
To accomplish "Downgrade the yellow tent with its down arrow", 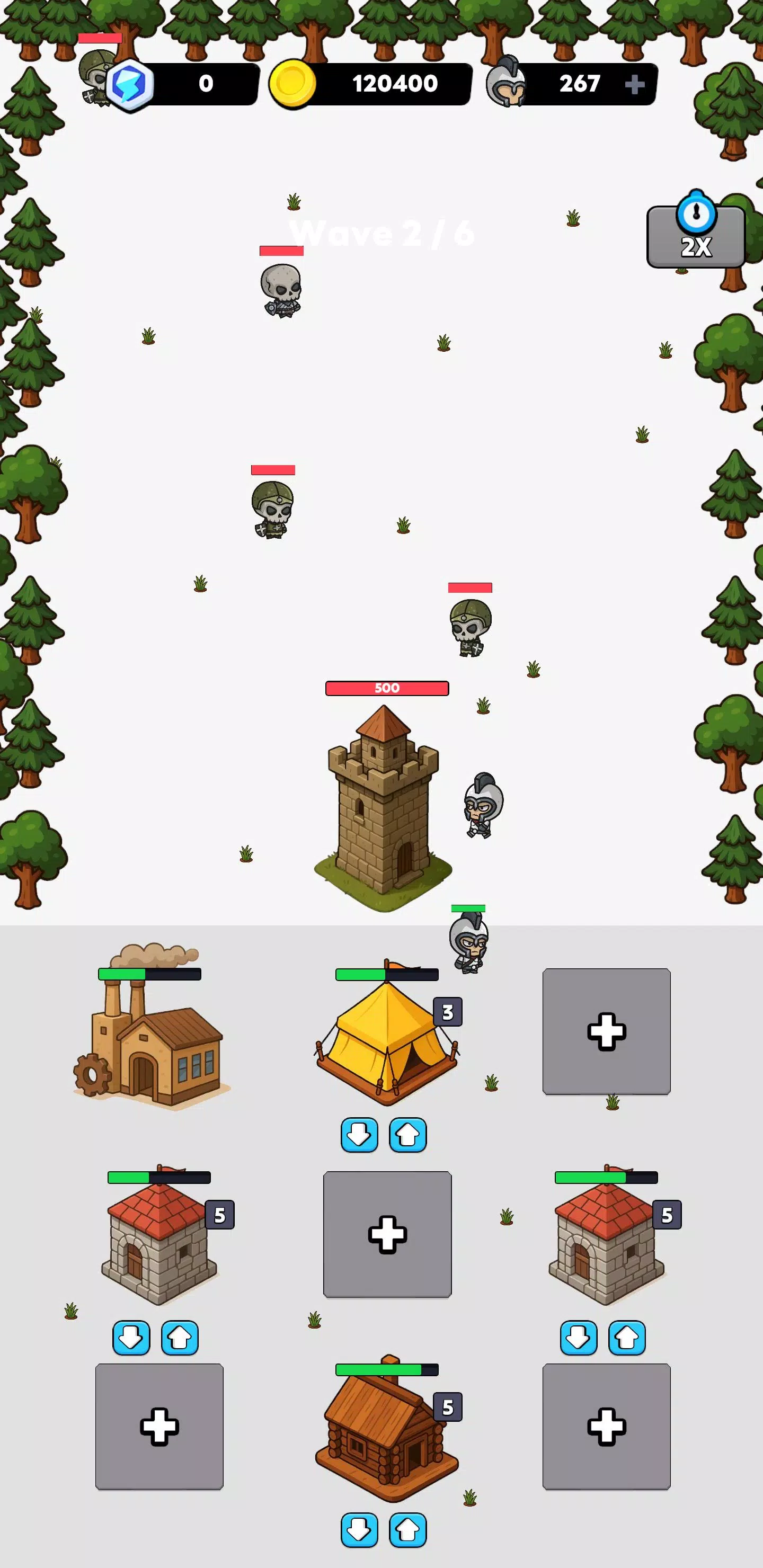I will (359, 1135).
